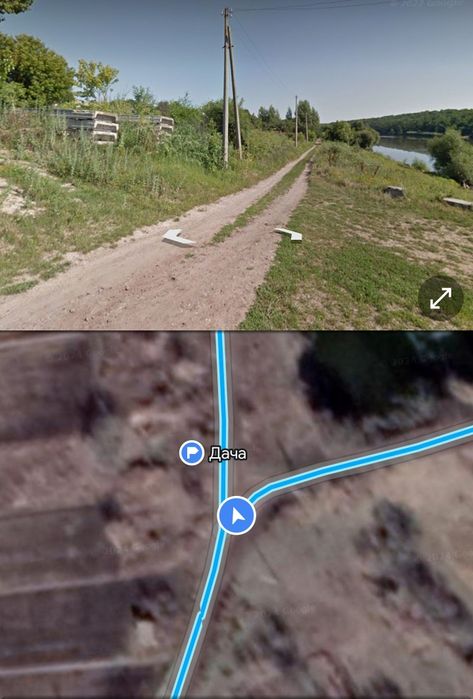Move along the left Street View arrow
Image resolution: width=473 pixels, height=699 pixels.
[178, 238]
